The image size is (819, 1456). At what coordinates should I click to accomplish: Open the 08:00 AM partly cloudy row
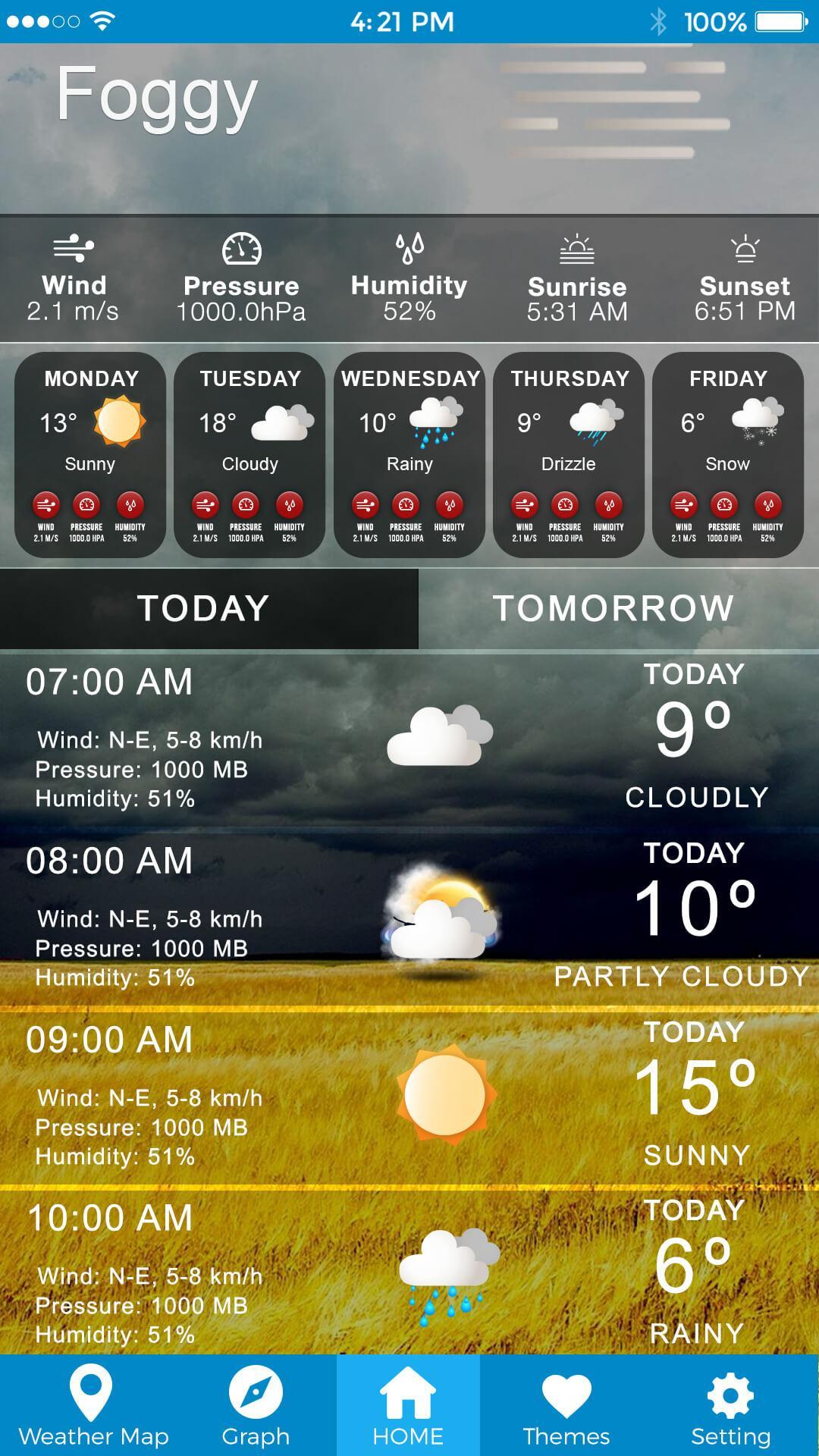pos(409,918)
